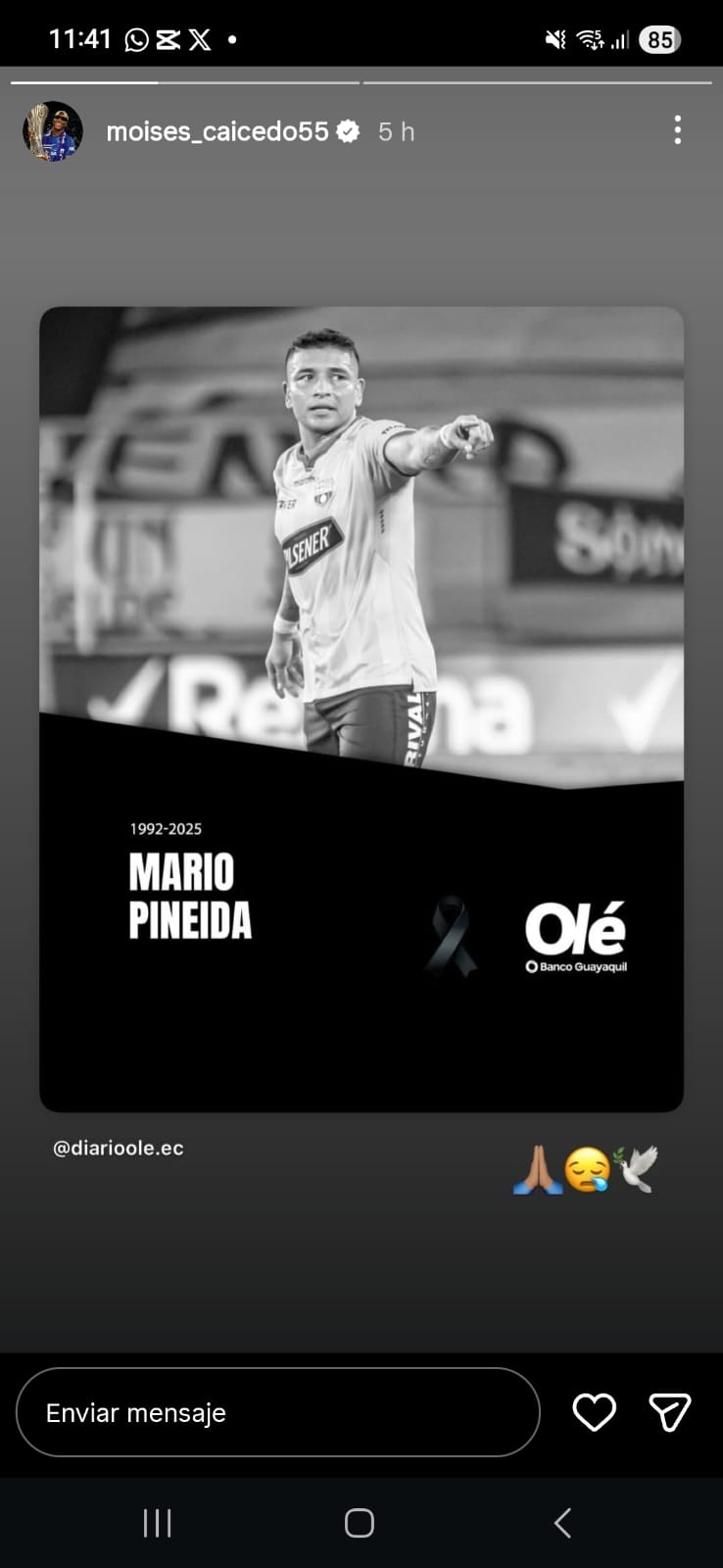Screen dimensions: 723x1568
Task: Open the @diarioole.ec mention
Action: coord(119,1148)
